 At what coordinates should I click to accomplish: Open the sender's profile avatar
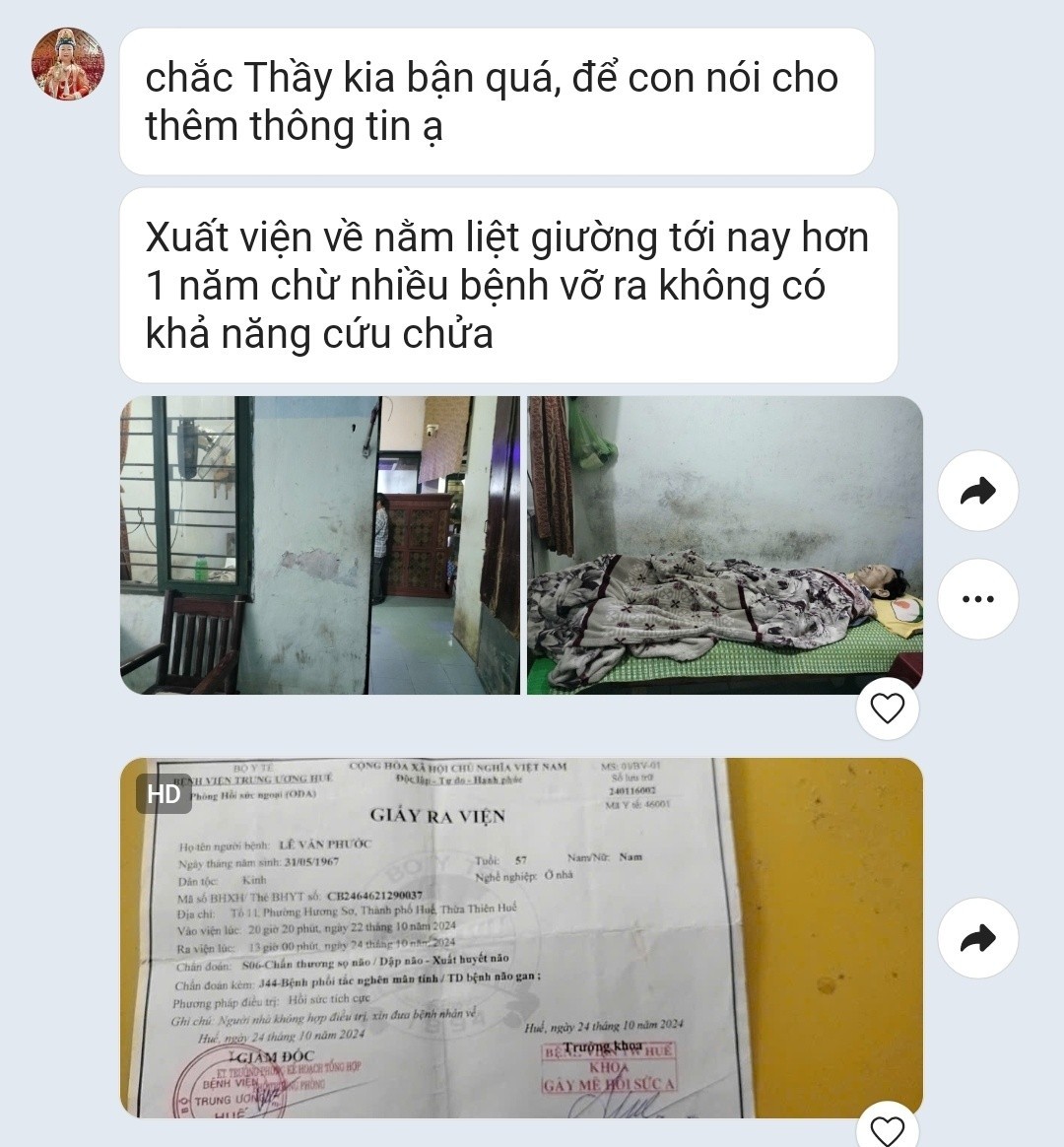[69, 64]
